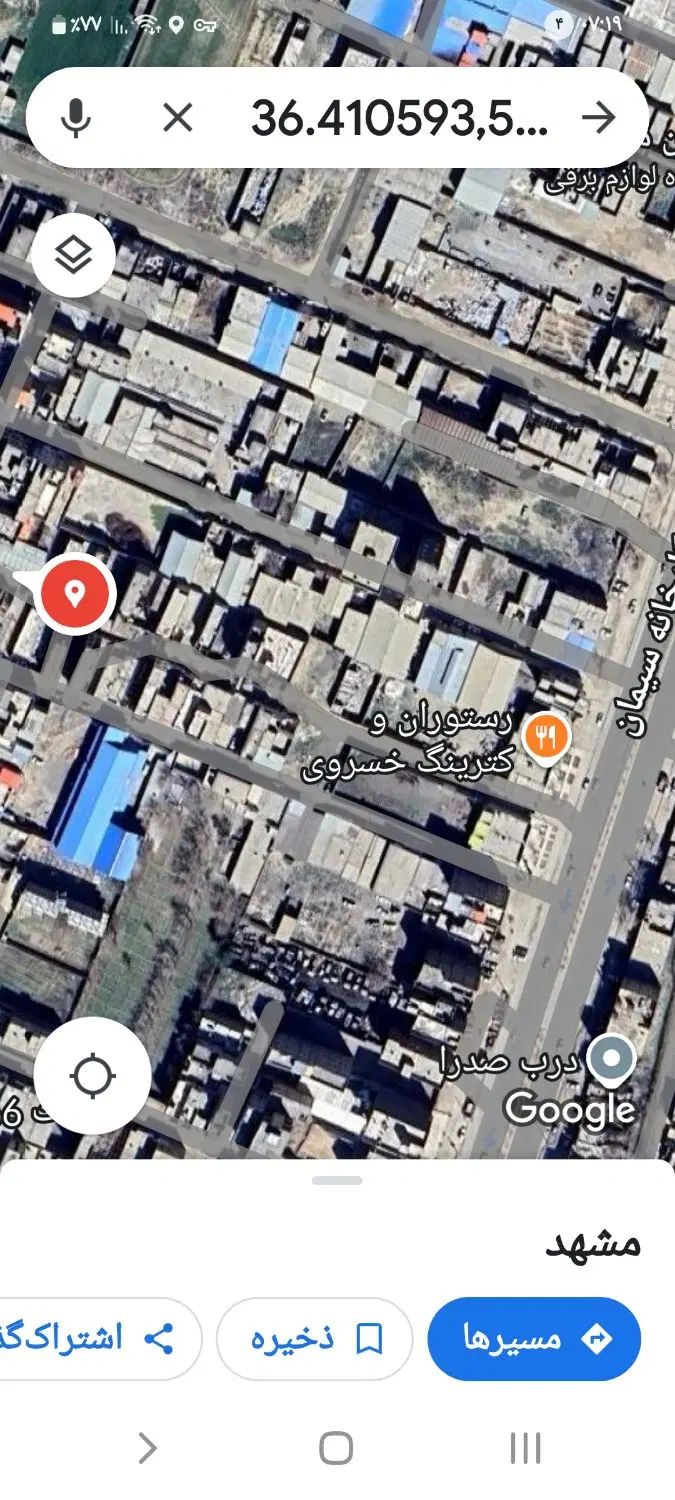The image size is (675, 1500).
Task: Open map layers selector
Action: pyautogui.click(x=73, y=256)
